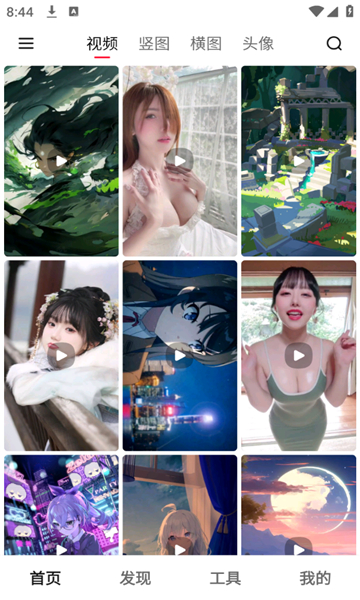
Task: Select the 视频 tab
Action: click(102, 44)
